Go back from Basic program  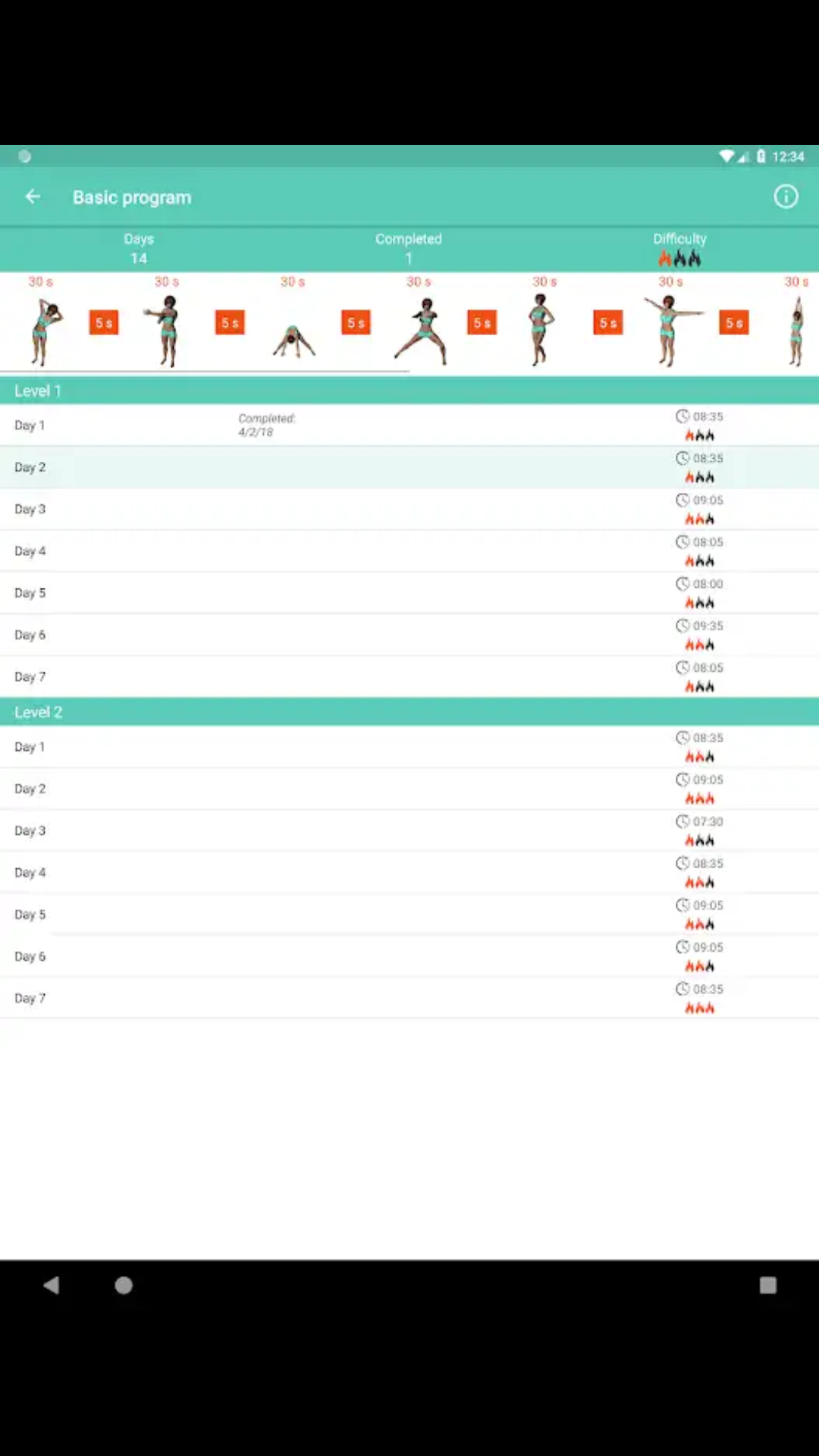[33, 197]
